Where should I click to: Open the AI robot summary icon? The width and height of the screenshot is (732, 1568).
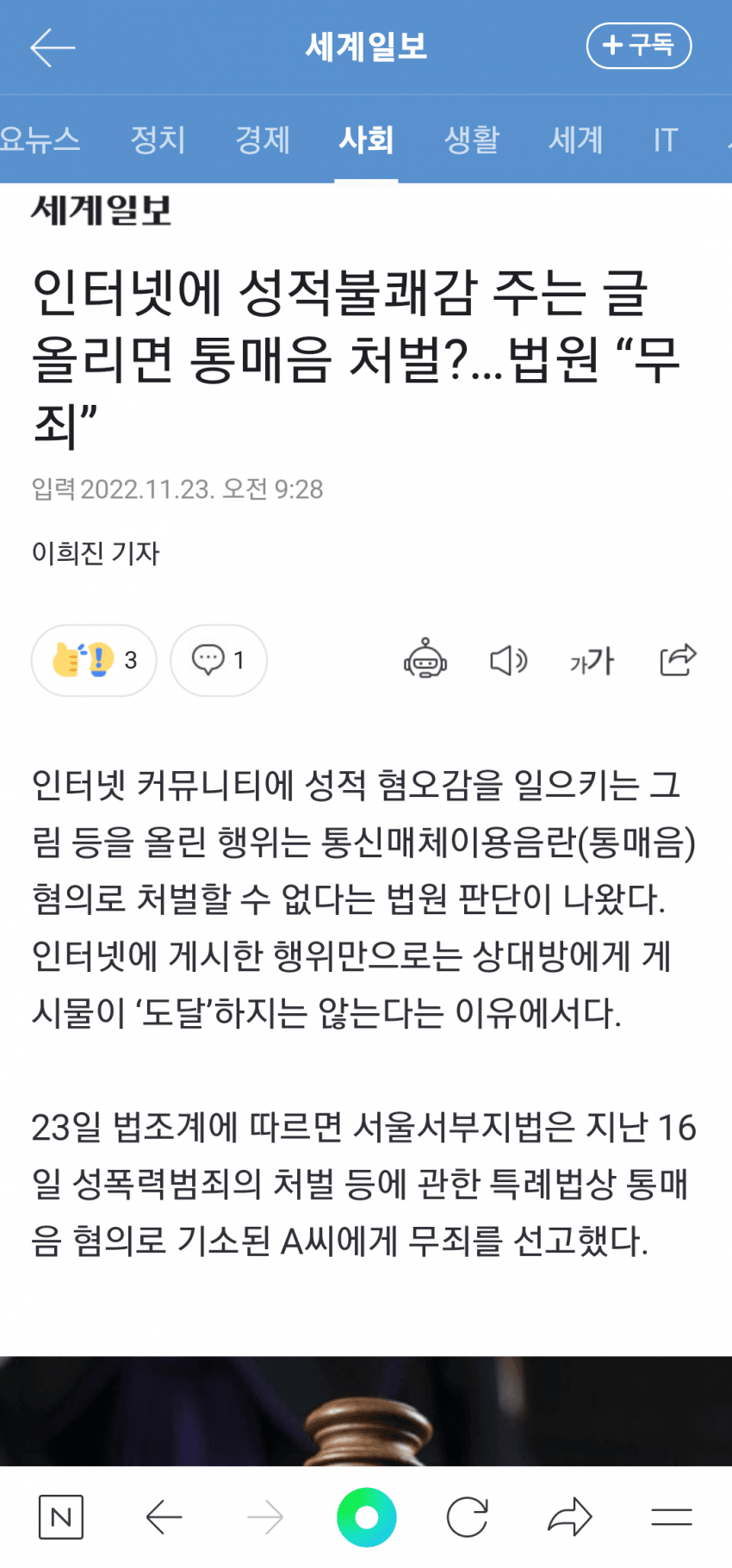[x=425, y=660]
